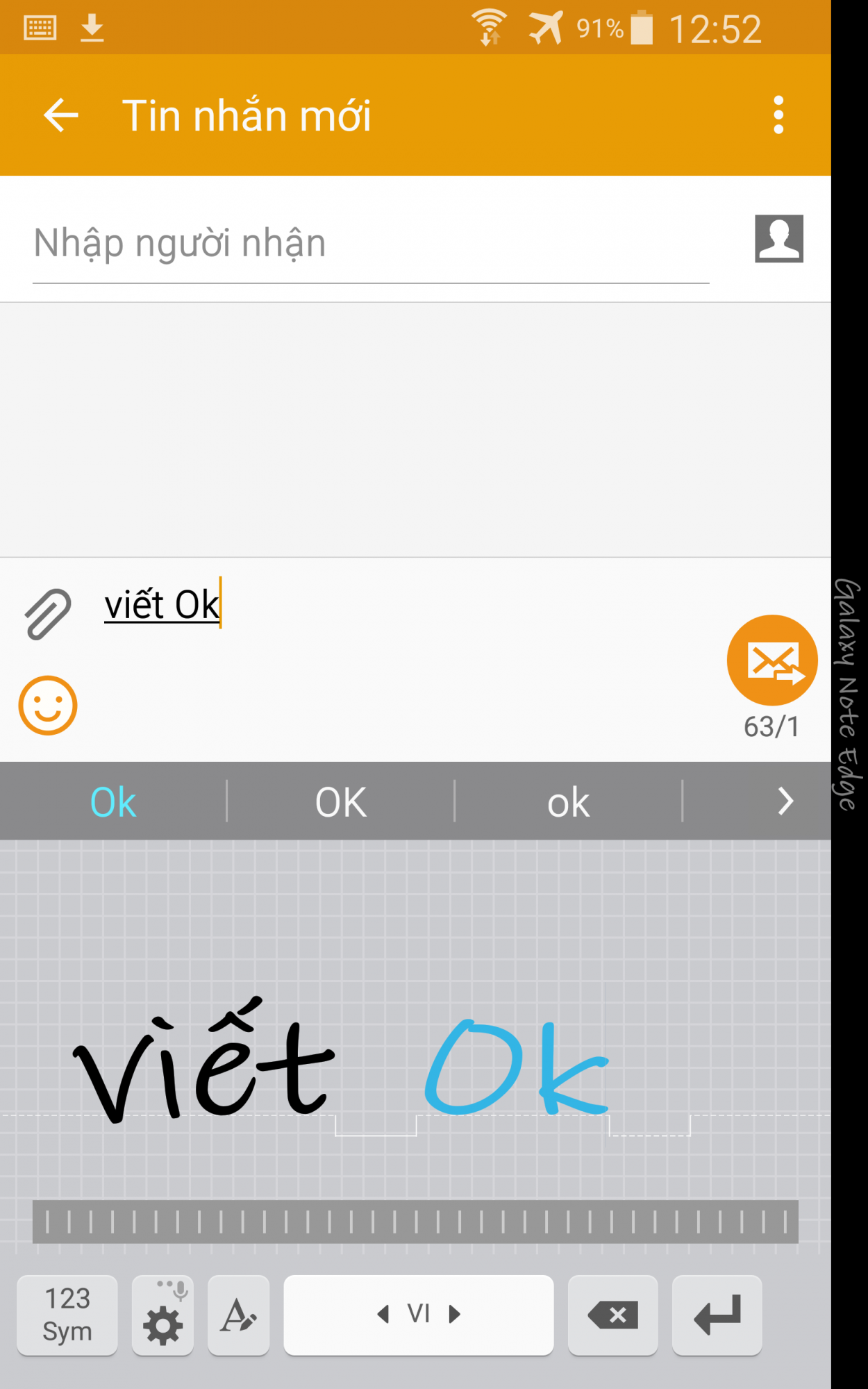Delete the last character with backspace

point(612,1315)
